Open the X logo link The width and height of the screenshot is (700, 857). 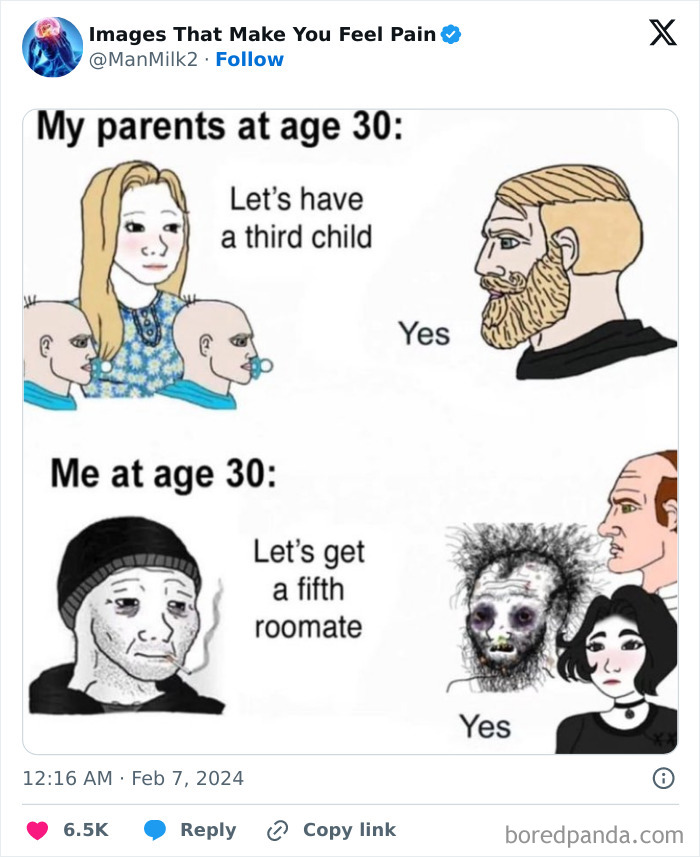click(662, 34)
